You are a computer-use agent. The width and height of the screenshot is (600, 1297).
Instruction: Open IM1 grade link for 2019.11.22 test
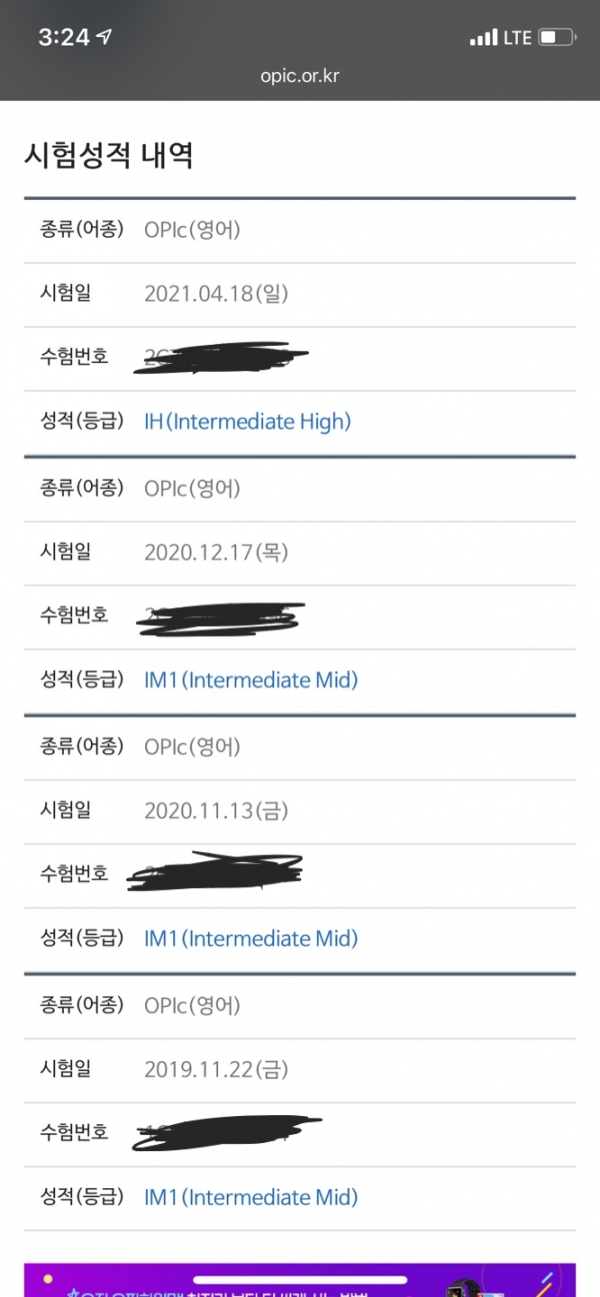(251, 1197)
